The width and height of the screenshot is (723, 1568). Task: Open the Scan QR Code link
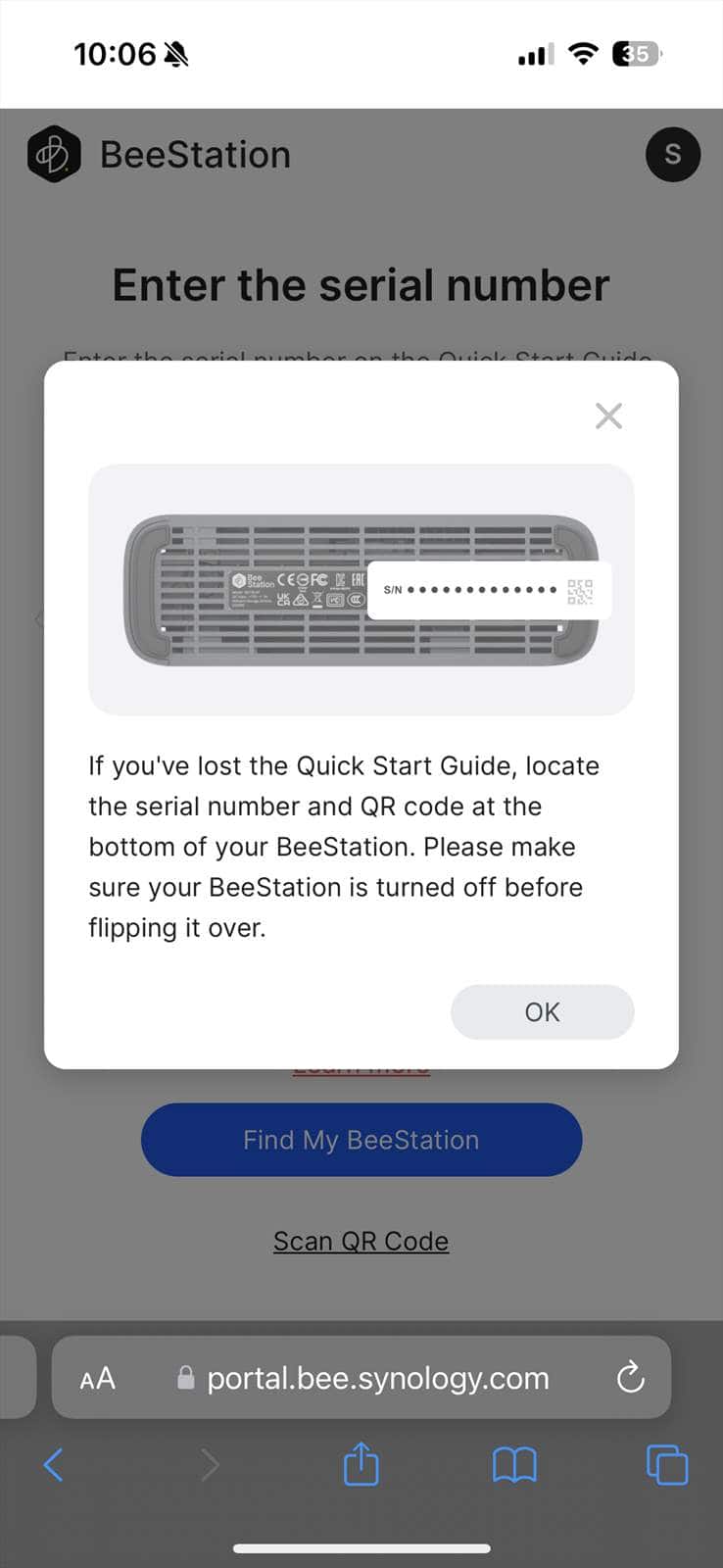361,1241
